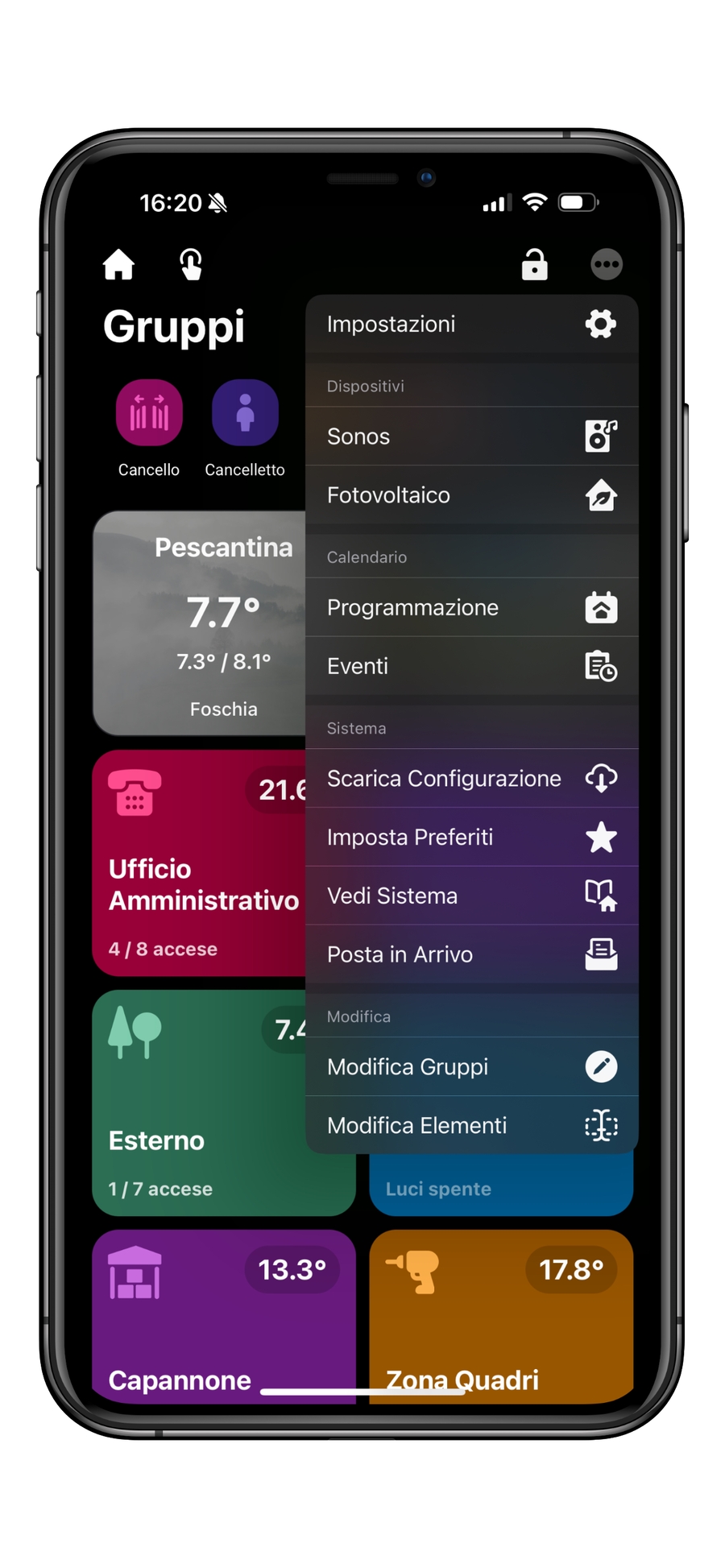
Task: Choose Imposta Preferiti
Action: (x=471, y=838)
